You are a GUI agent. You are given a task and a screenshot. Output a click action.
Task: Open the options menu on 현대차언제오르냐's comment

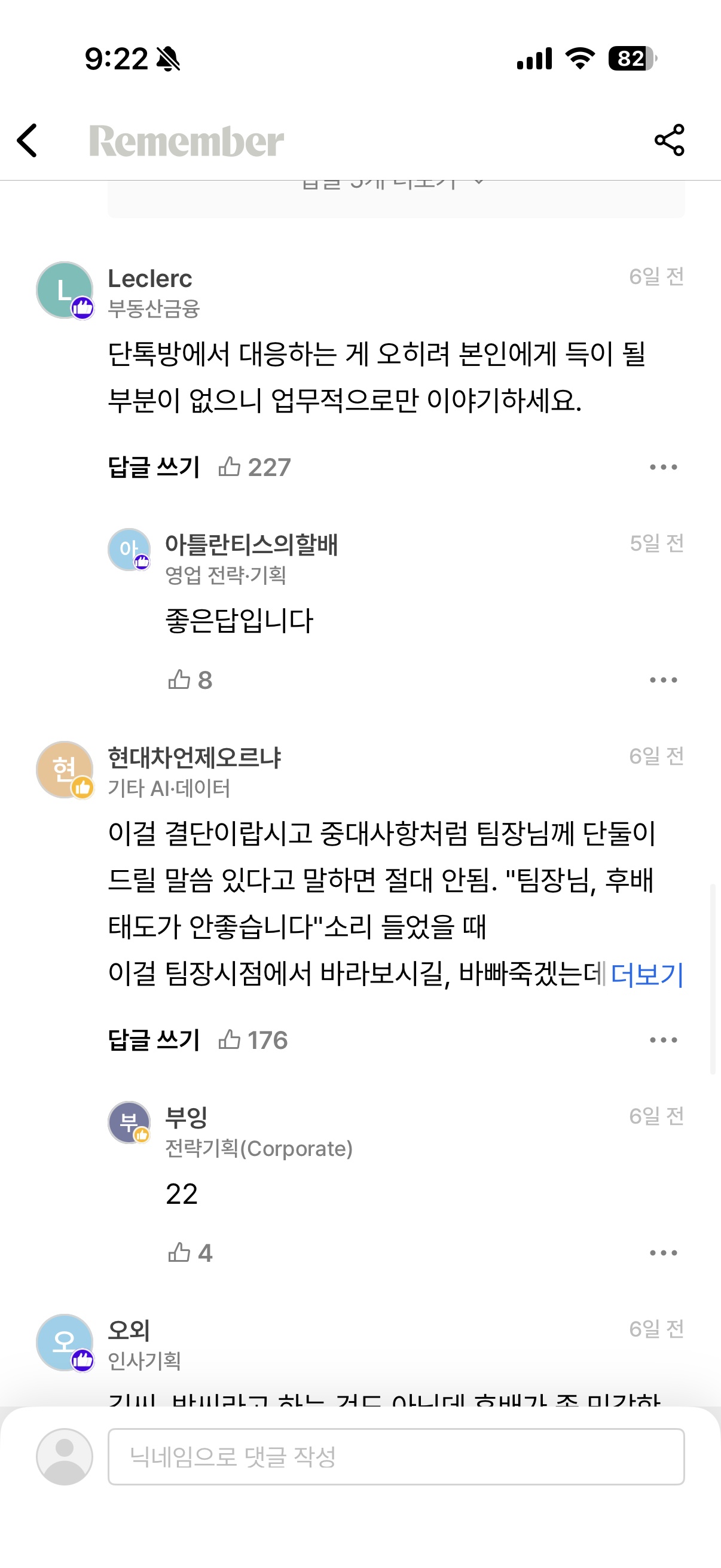pos(662,1041)
